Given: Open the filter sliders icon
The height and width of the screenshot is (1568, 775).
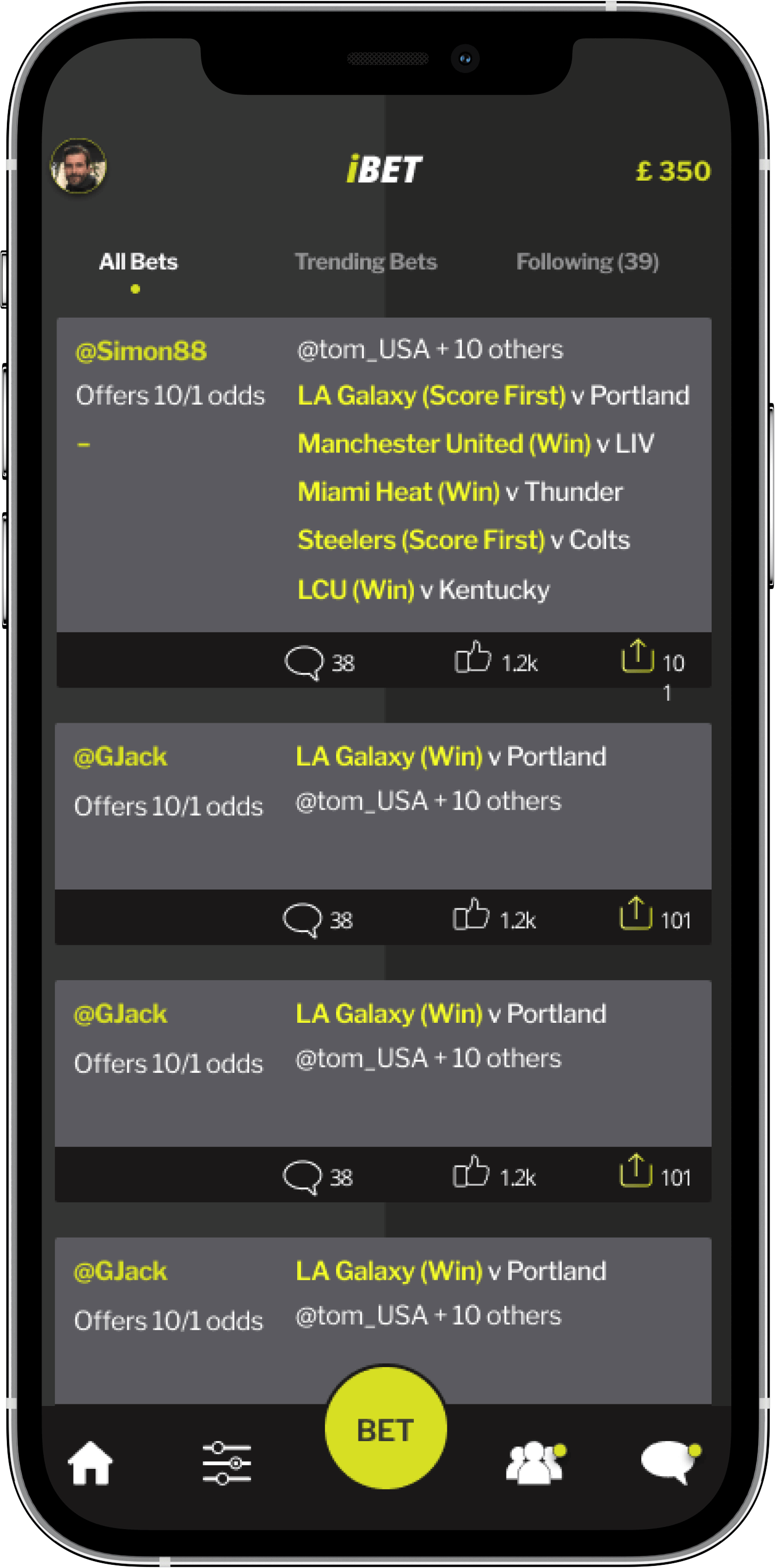Looking at the screenshot, I should pos(226,1462).
